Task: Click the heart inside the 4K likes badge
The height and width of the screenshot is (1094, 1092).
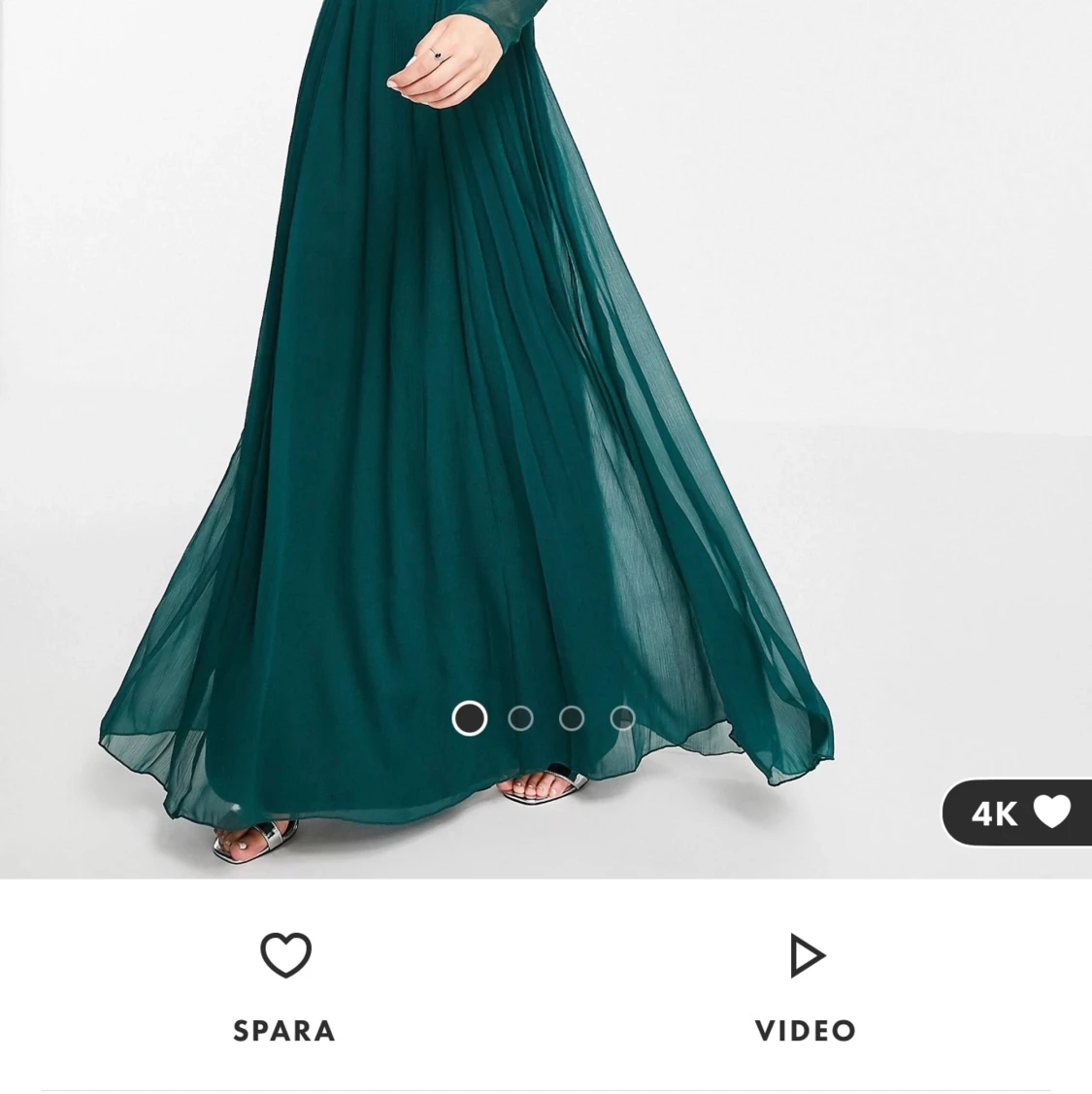Action: (1051, 812)
